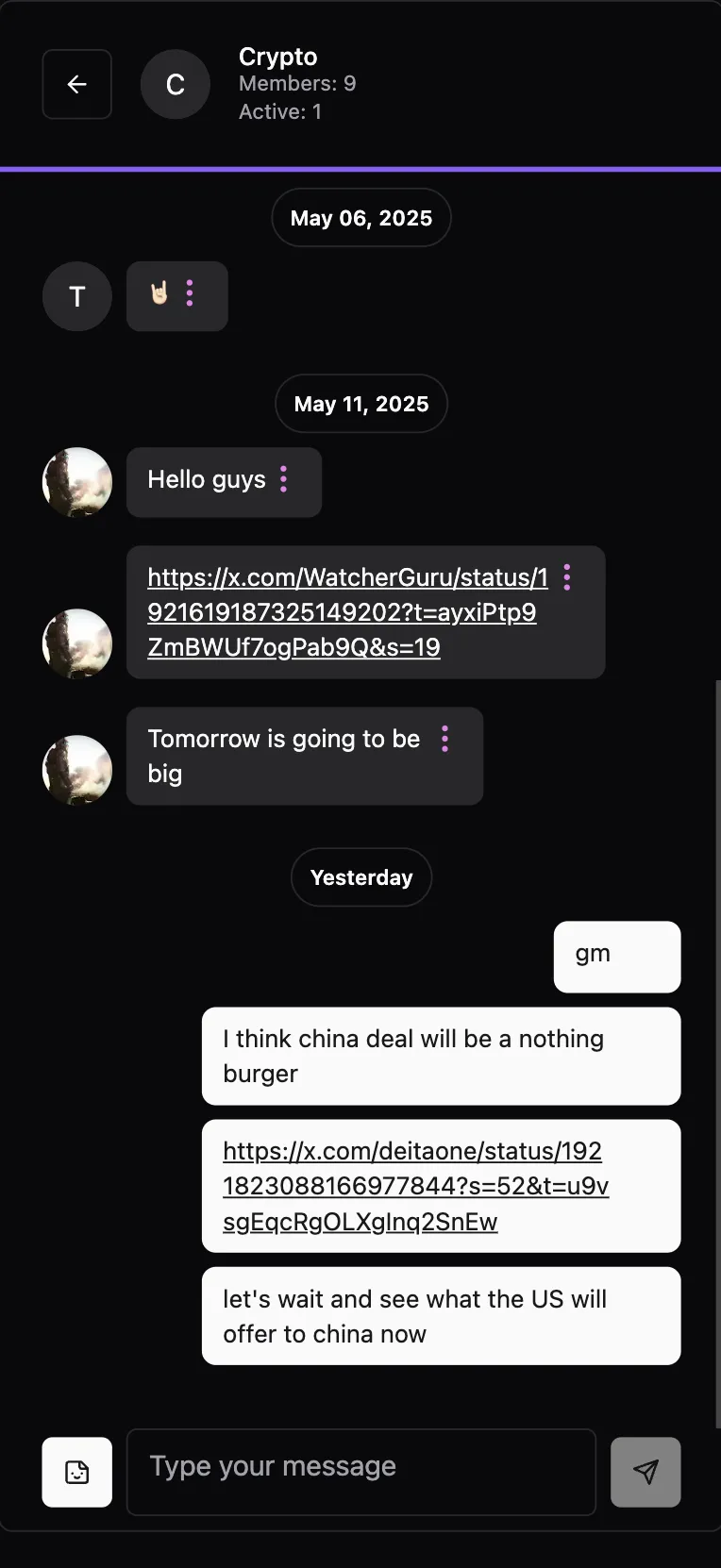Image resolution: width=721 pixels, height=1568 pixels.
Task: Open options for the WatcherGuru link message
Action: (567, 577)
